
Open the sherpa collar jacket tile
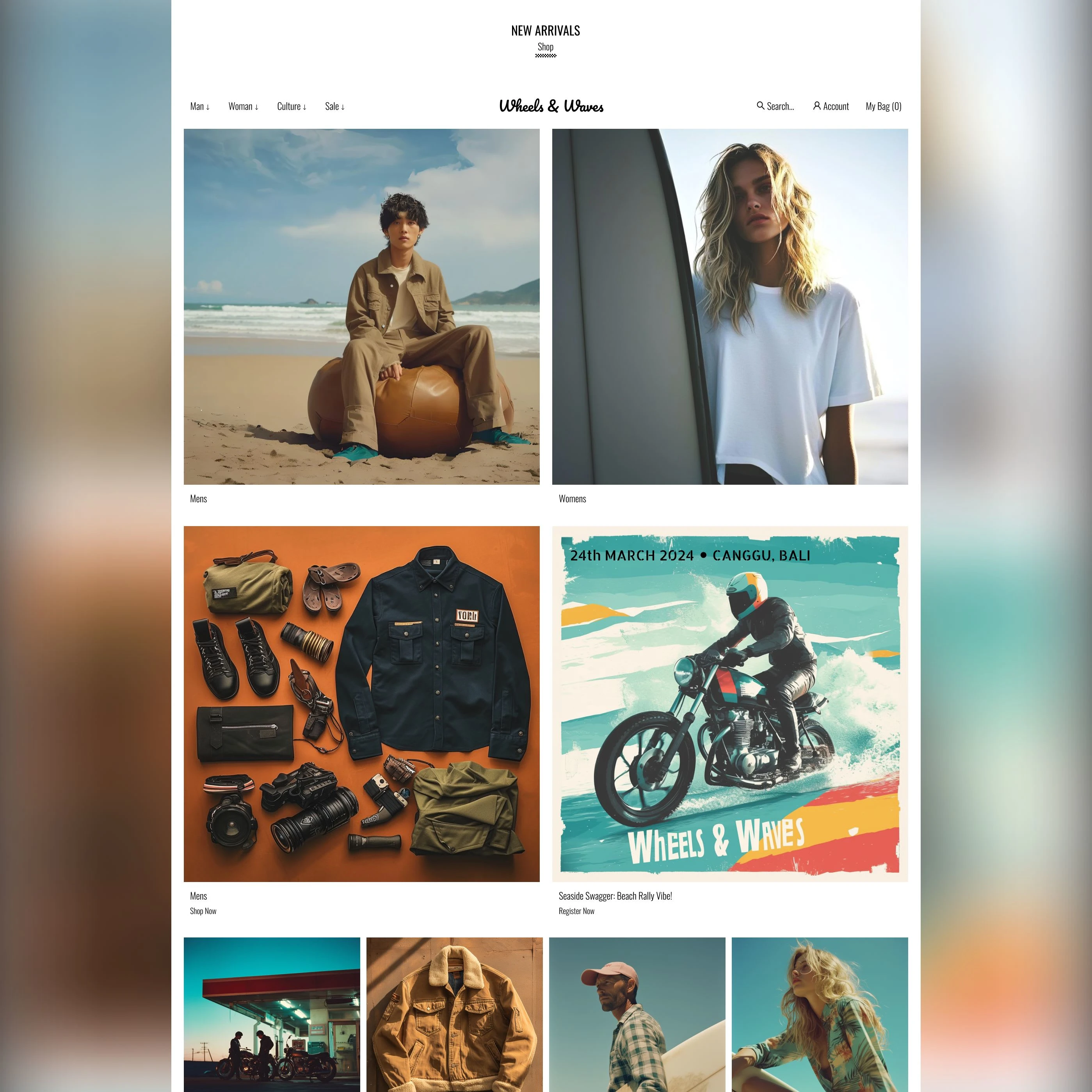click(x=454, y=1015)
